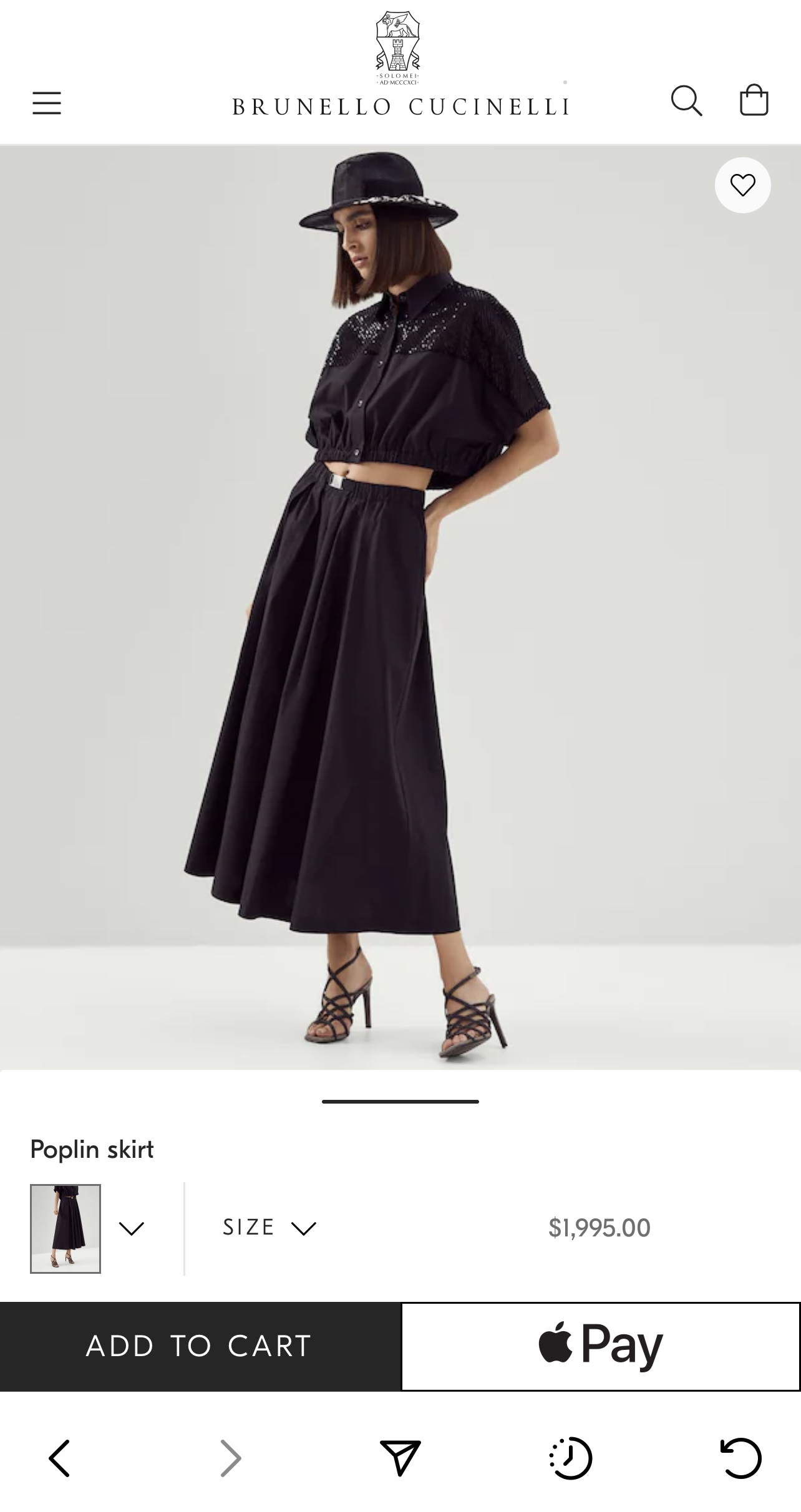View the shopping bag
Viewport: 801px width, 1512px height.
[x=754, y=100]
